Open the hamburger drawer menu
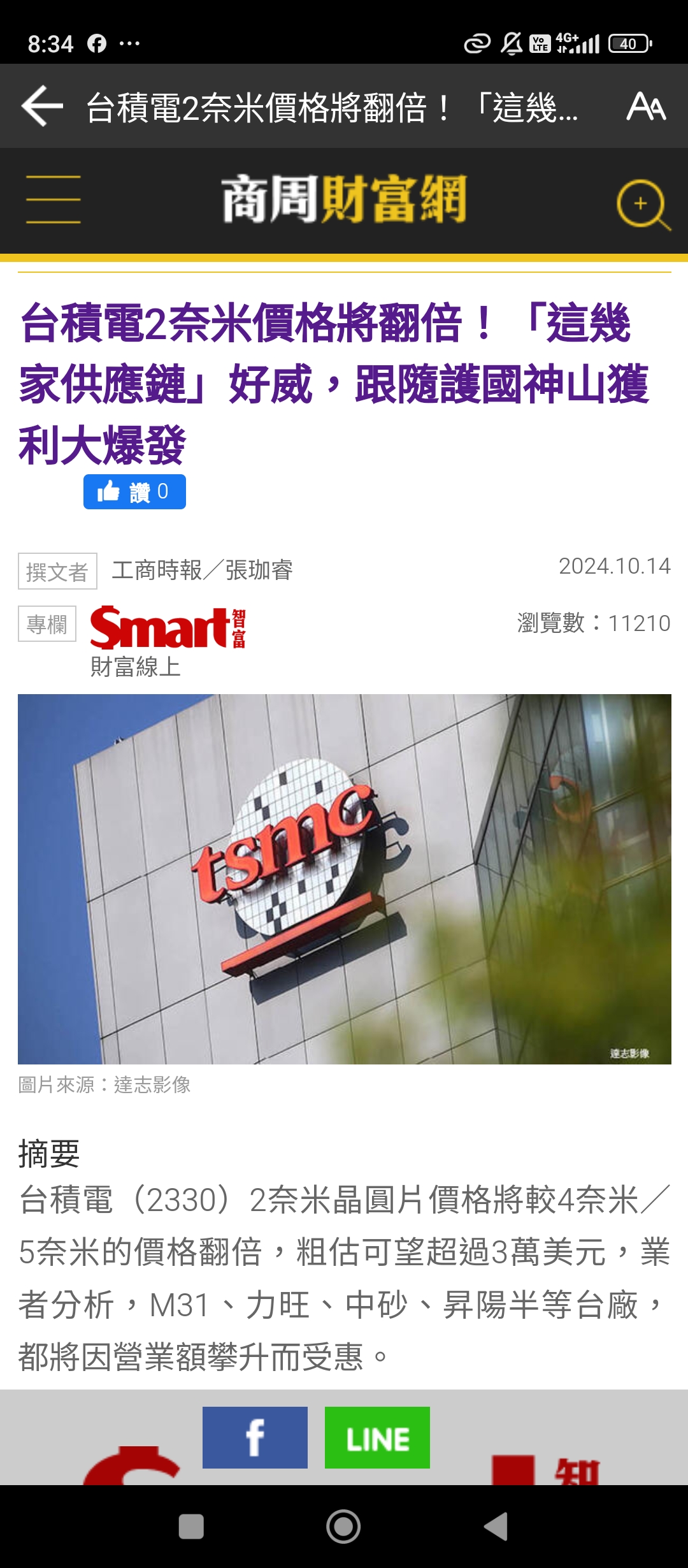Image resolution: width=688 pixels, height=1568 pixels. tap(54, 200)
